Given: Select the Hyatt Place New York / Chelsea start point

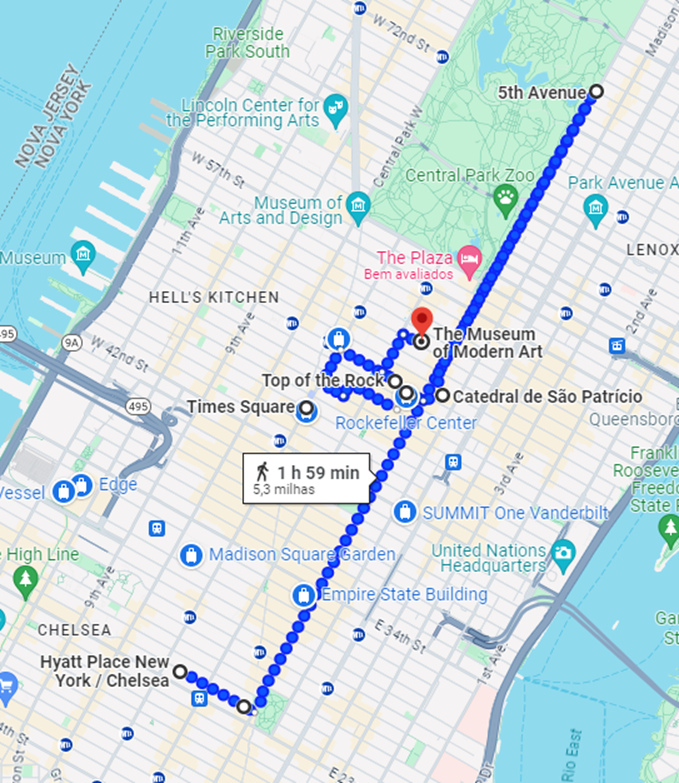Looking at the screenshot, I should pos(180,672).
